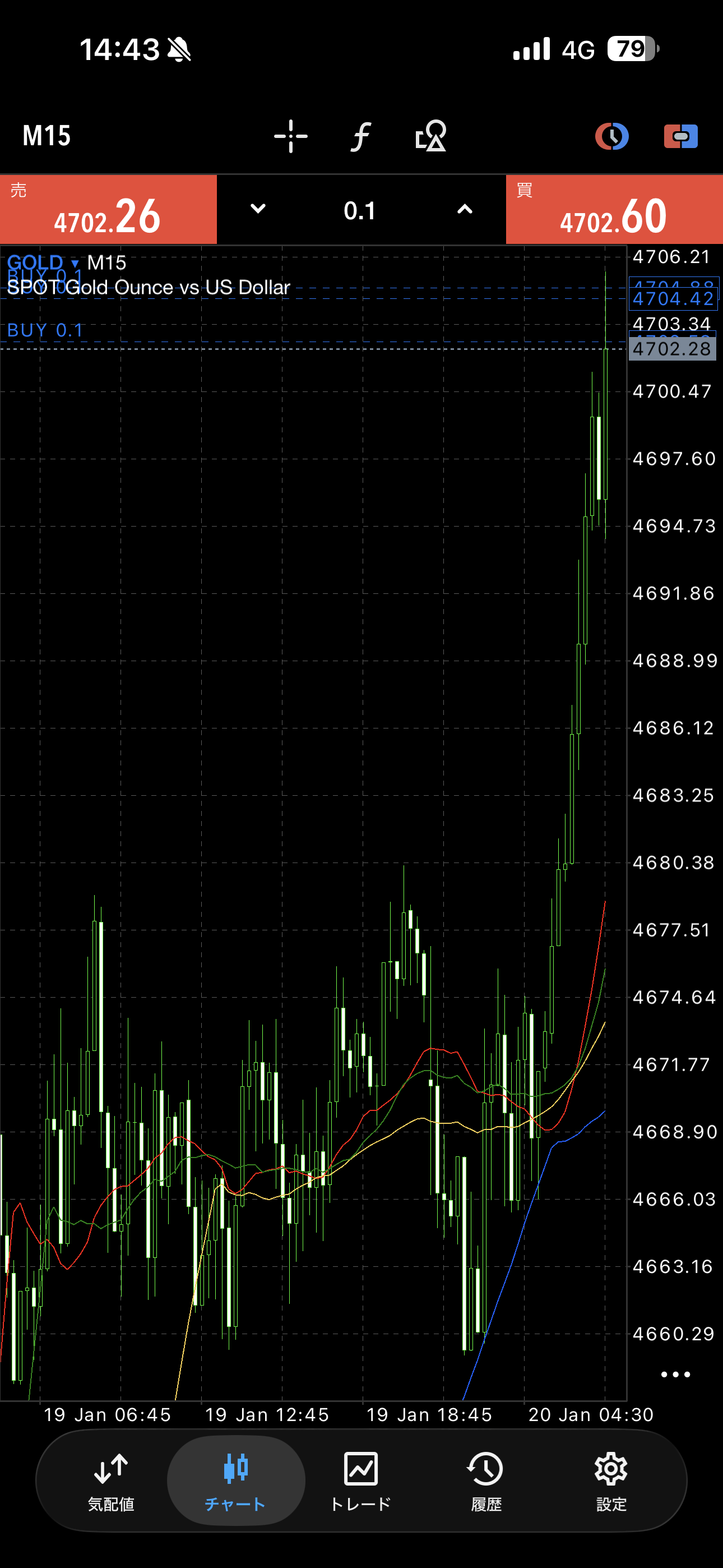The width and height of the screenshot is (723, 1568).
Task: Edit the 0.1 lot size field
Action: 360,211
